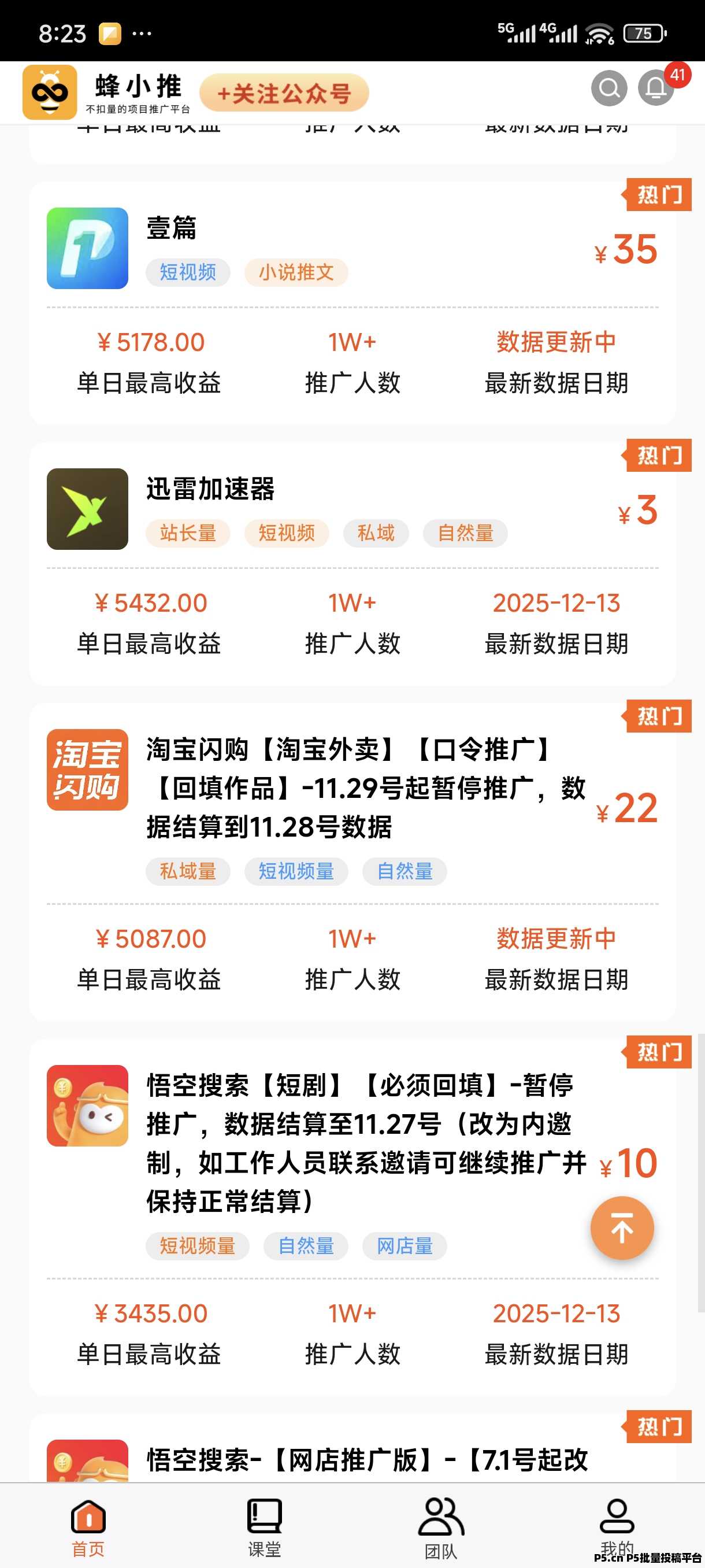
Task: Tap the 网店量 tag under 悟空搜索
Action: click(x=403, y=1247)
